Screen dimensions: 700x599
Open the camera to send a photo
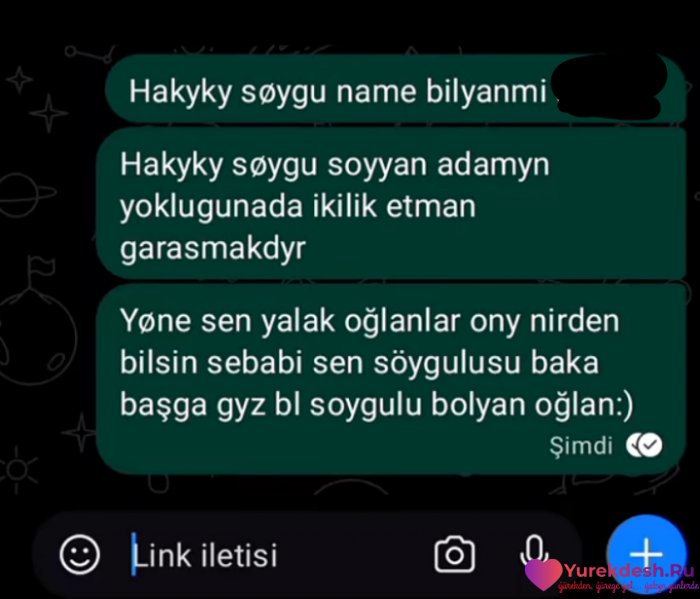pyautogui.click(x=455, y=553)
